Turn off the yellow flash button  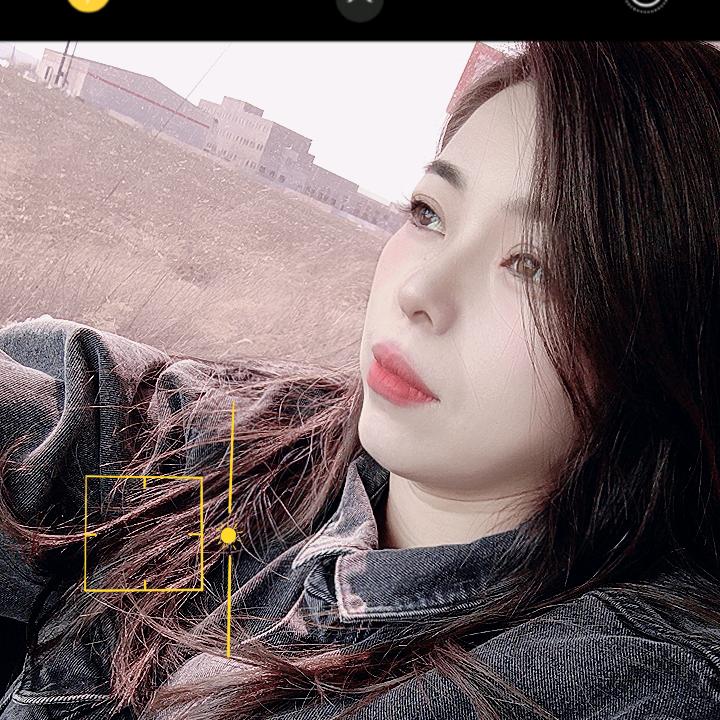pyautogui.click(x=88, y=3)
